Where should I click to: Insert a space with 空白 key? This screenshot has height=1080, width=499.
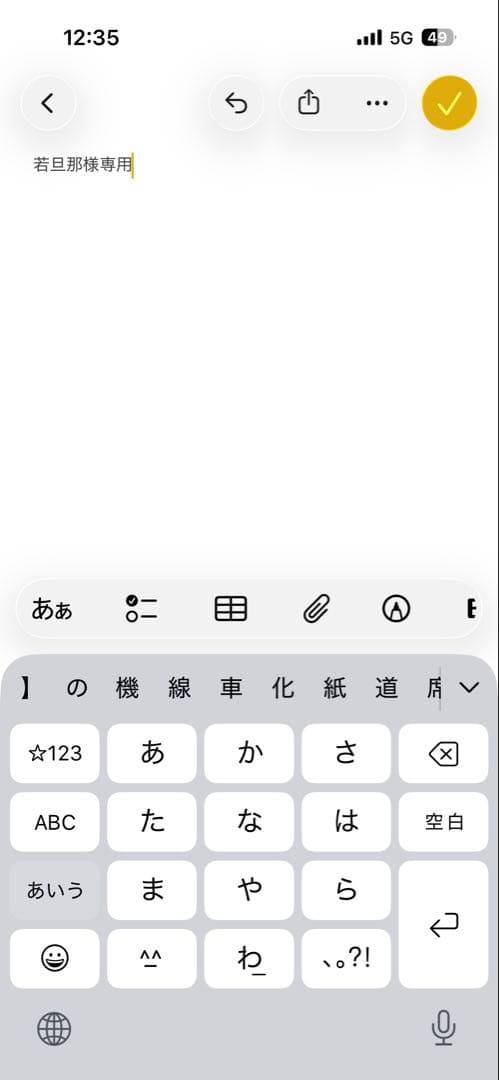pos(443,822)
